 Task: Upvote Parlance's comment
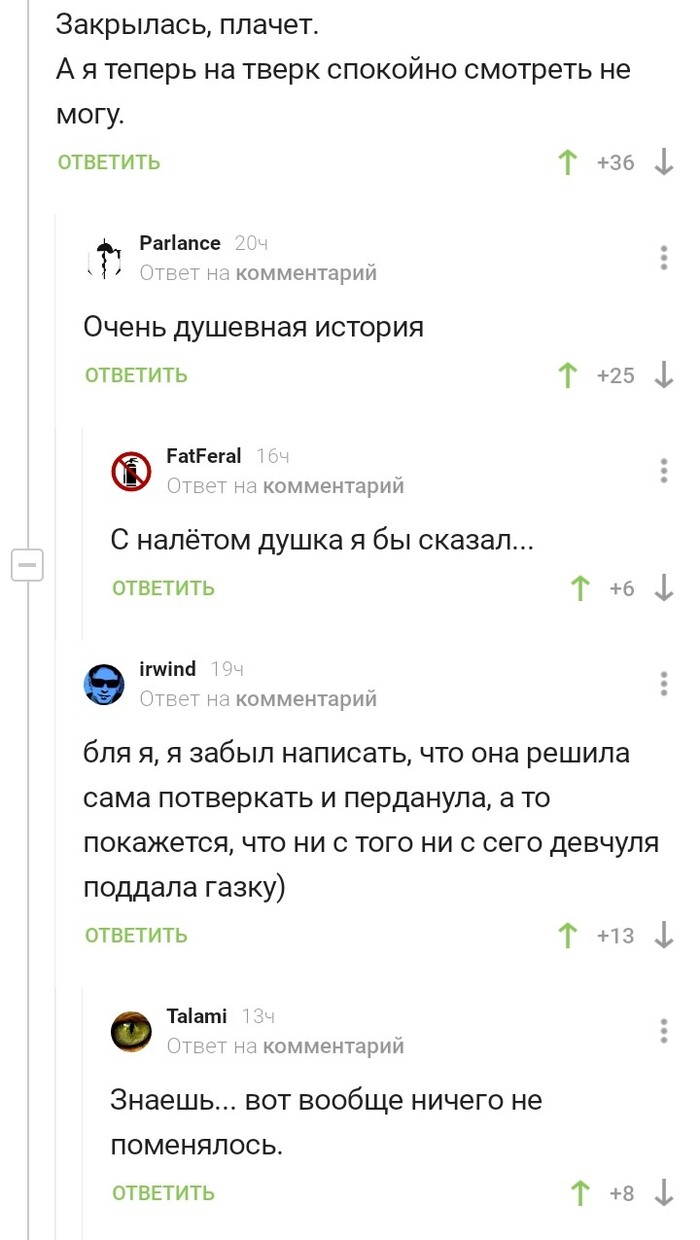tap(568, 375)
